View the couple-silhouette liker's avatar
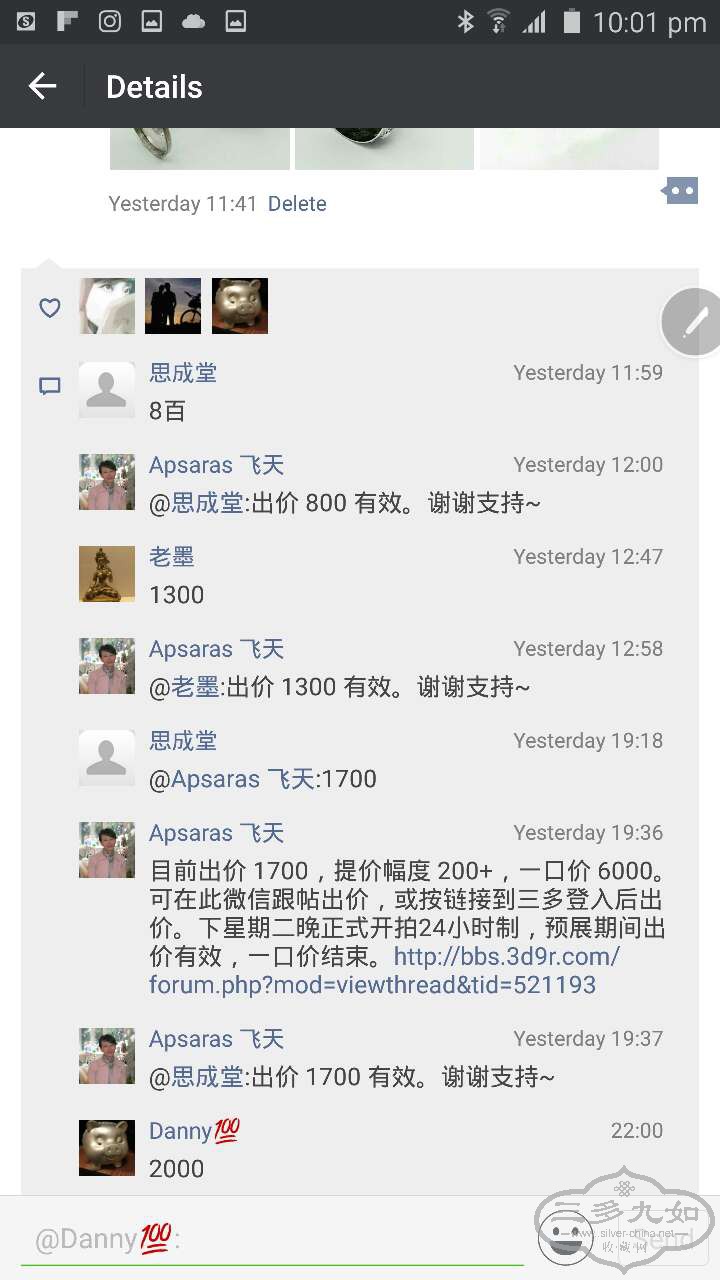This screenshot has width=720, height=1280. 173,306
